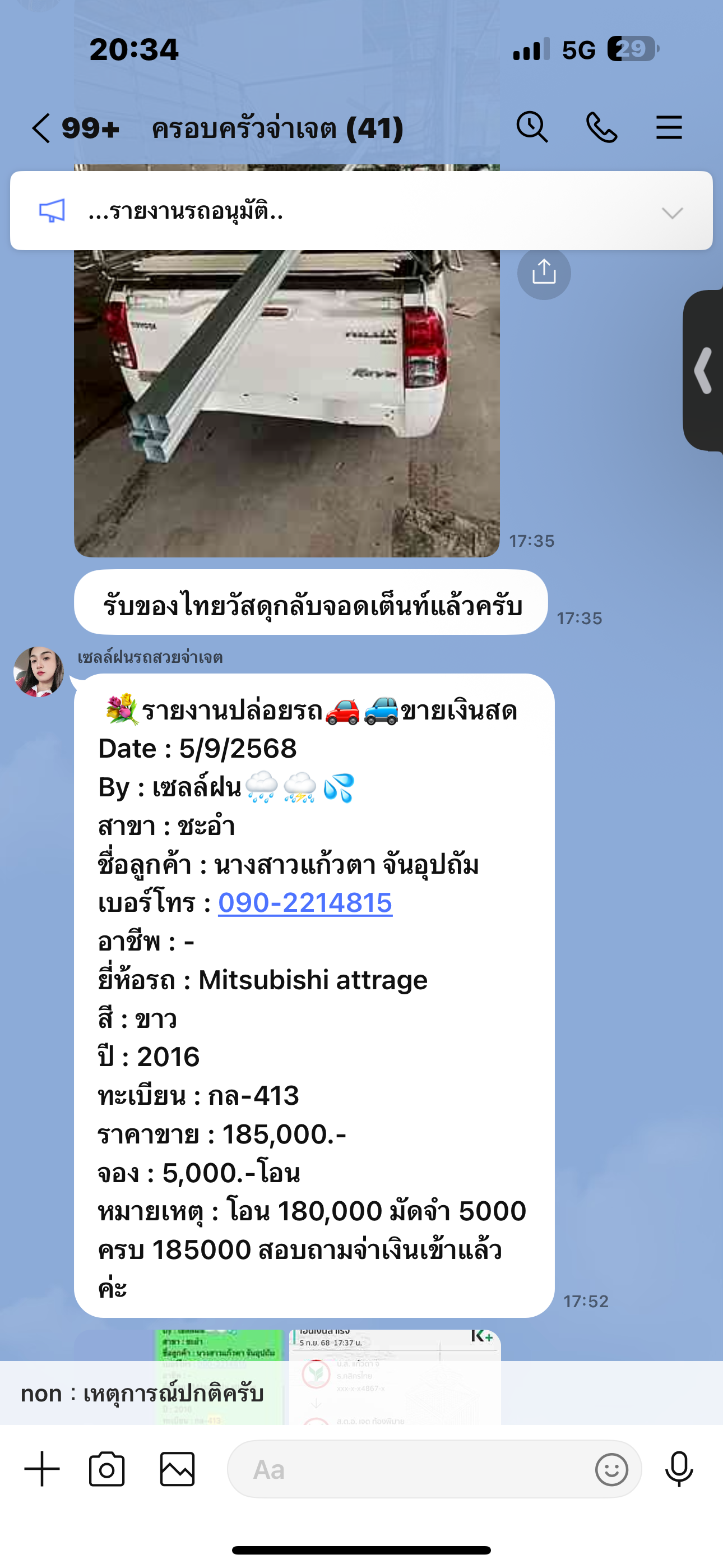
Task: Go back to the chat list
Action: [x=41, y=128]
